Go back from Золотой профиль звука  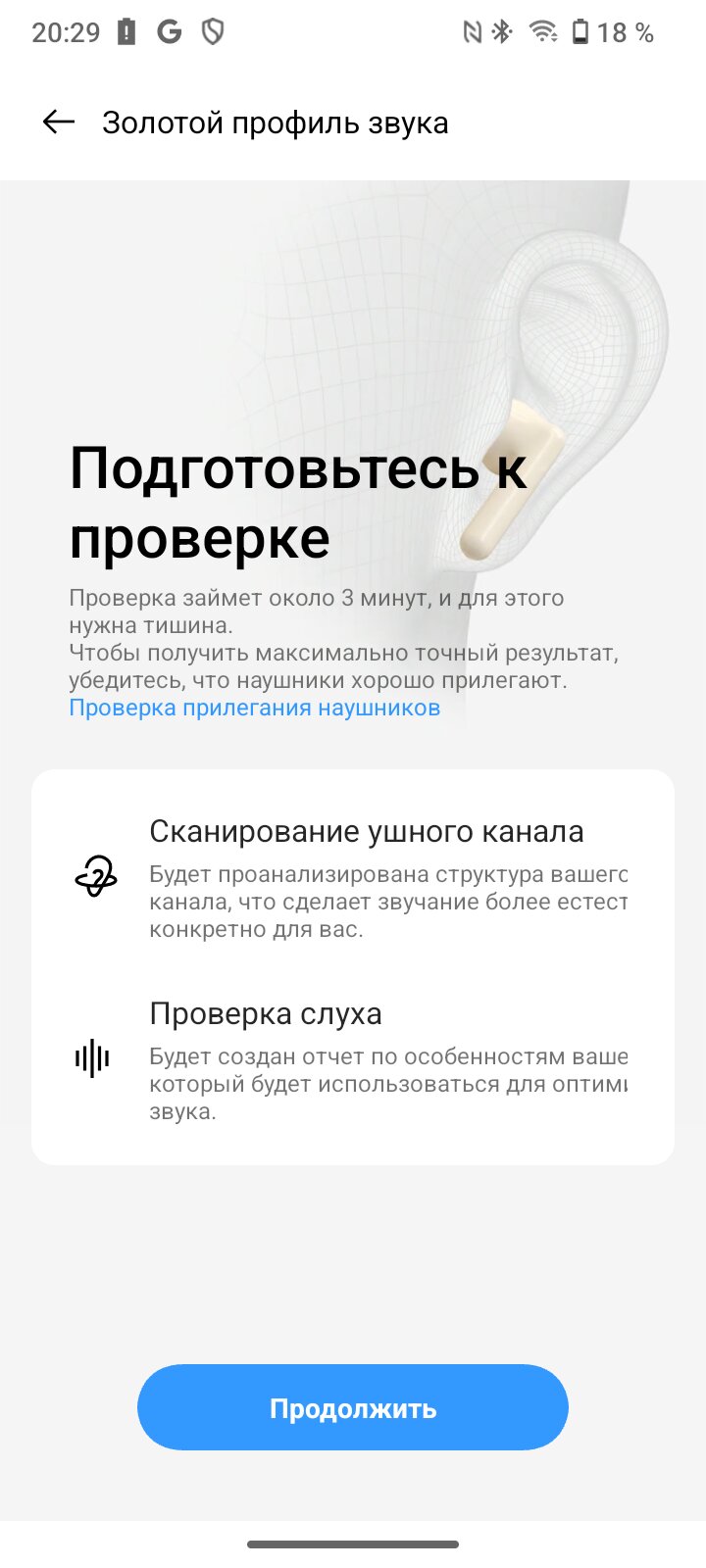pos(59,122)
